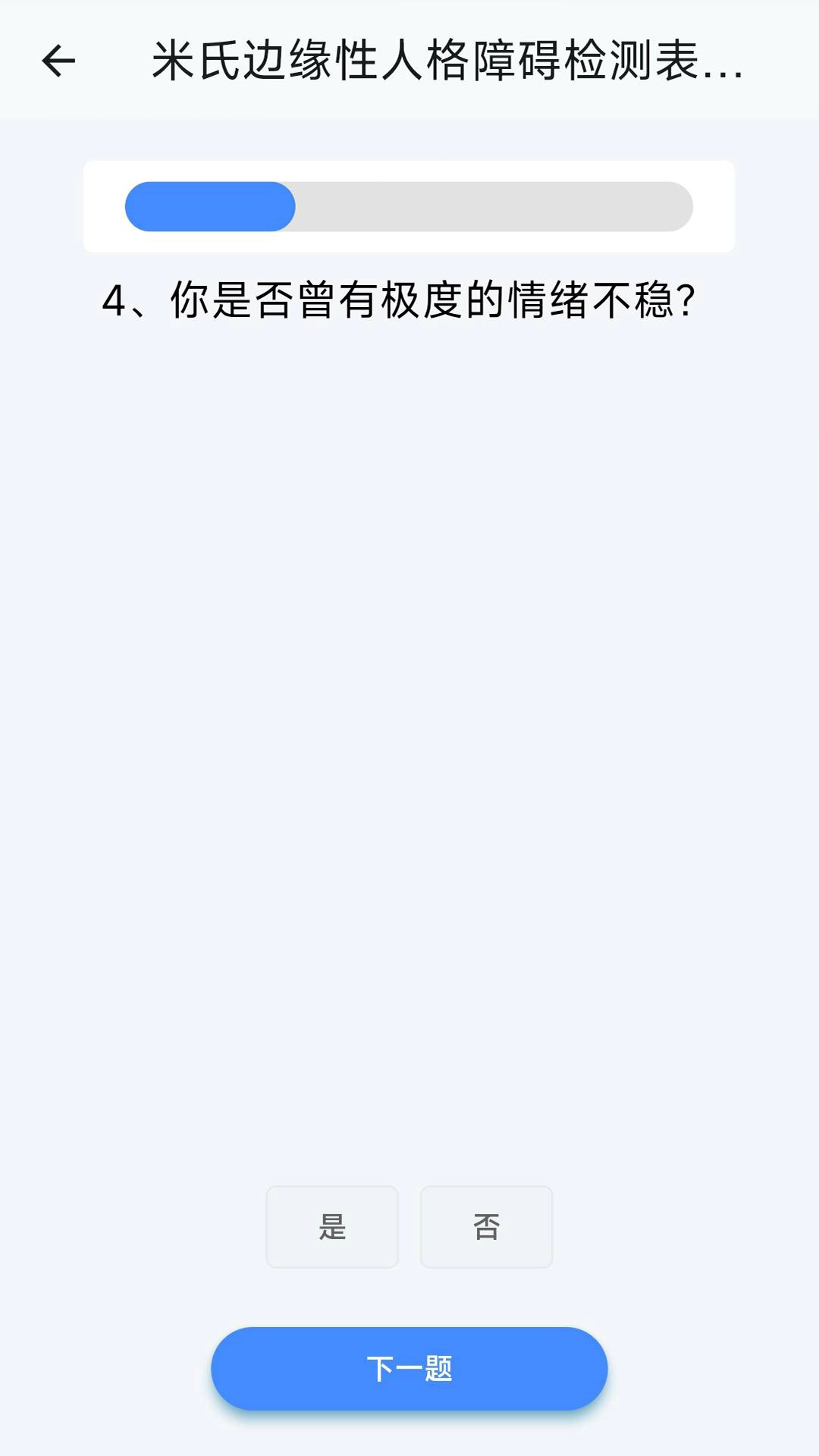Continue with the 下一题 button
Image resolution: width=819 pixels, height=1456 pixels.
pos(409,1369)
